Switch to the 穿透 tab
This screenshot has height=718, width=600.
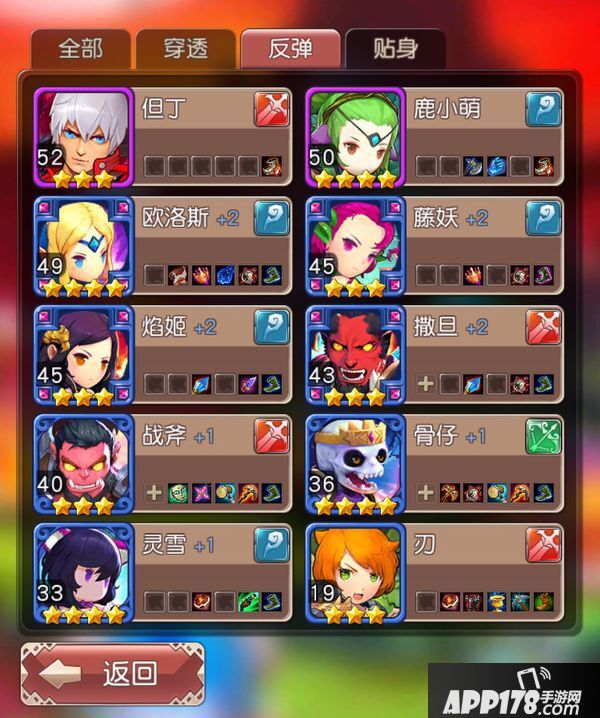click(184, 49)
